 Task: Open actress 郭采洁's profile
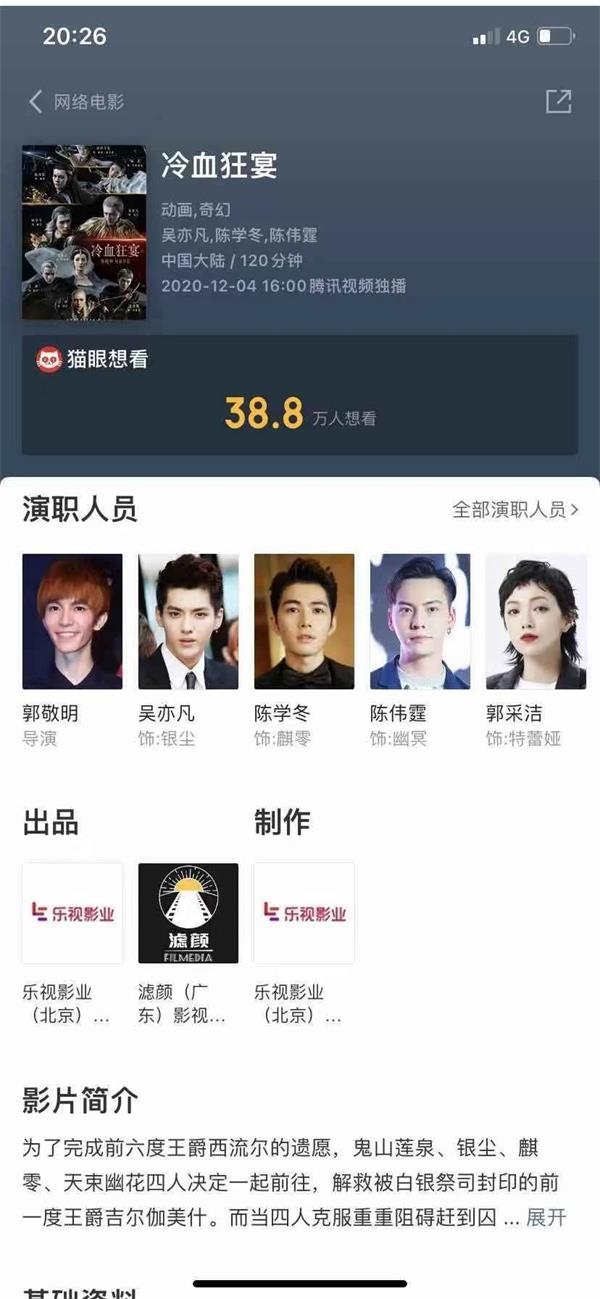pos(536,621)
